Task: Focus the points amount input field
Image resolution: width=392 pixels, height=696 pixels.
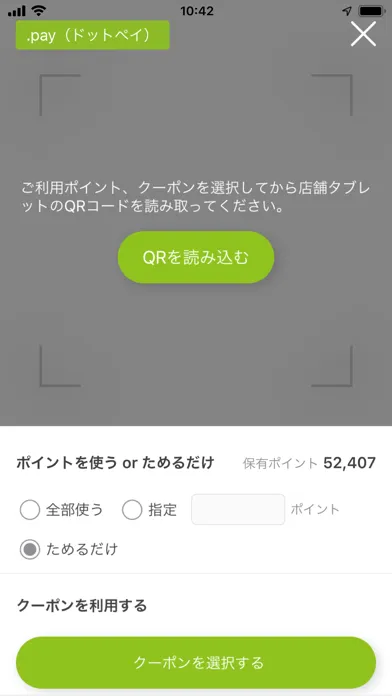Action: (x=238, y=510)
